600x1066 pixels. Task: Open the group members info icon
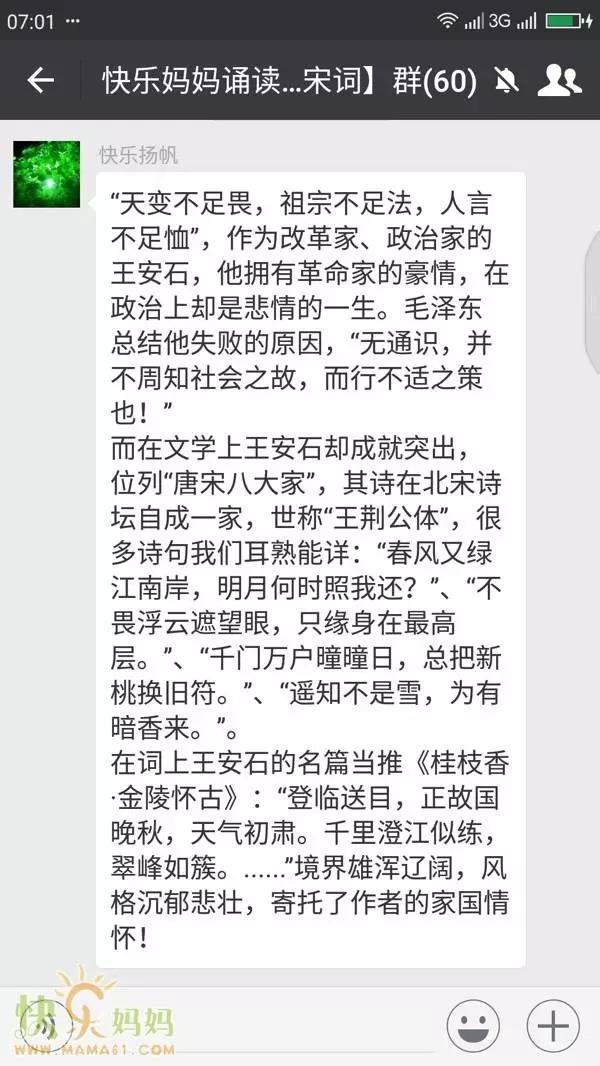[x=559, y=81]
